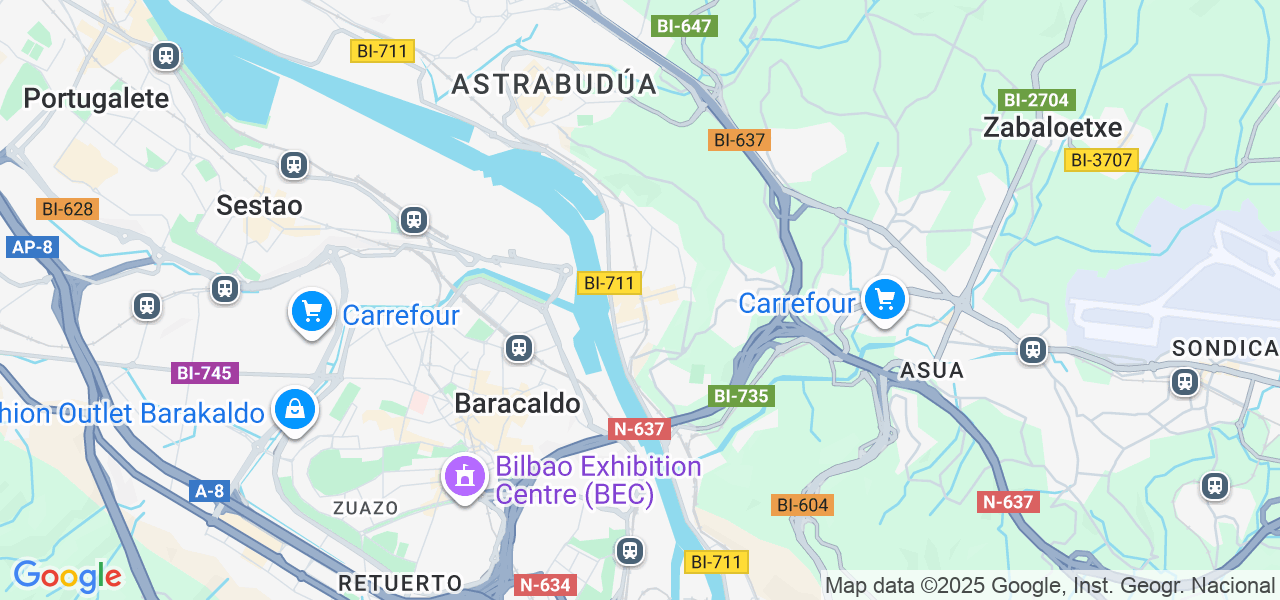
Task: Tap the Carrefour pin near Sestao
Action: click(312, 313)
